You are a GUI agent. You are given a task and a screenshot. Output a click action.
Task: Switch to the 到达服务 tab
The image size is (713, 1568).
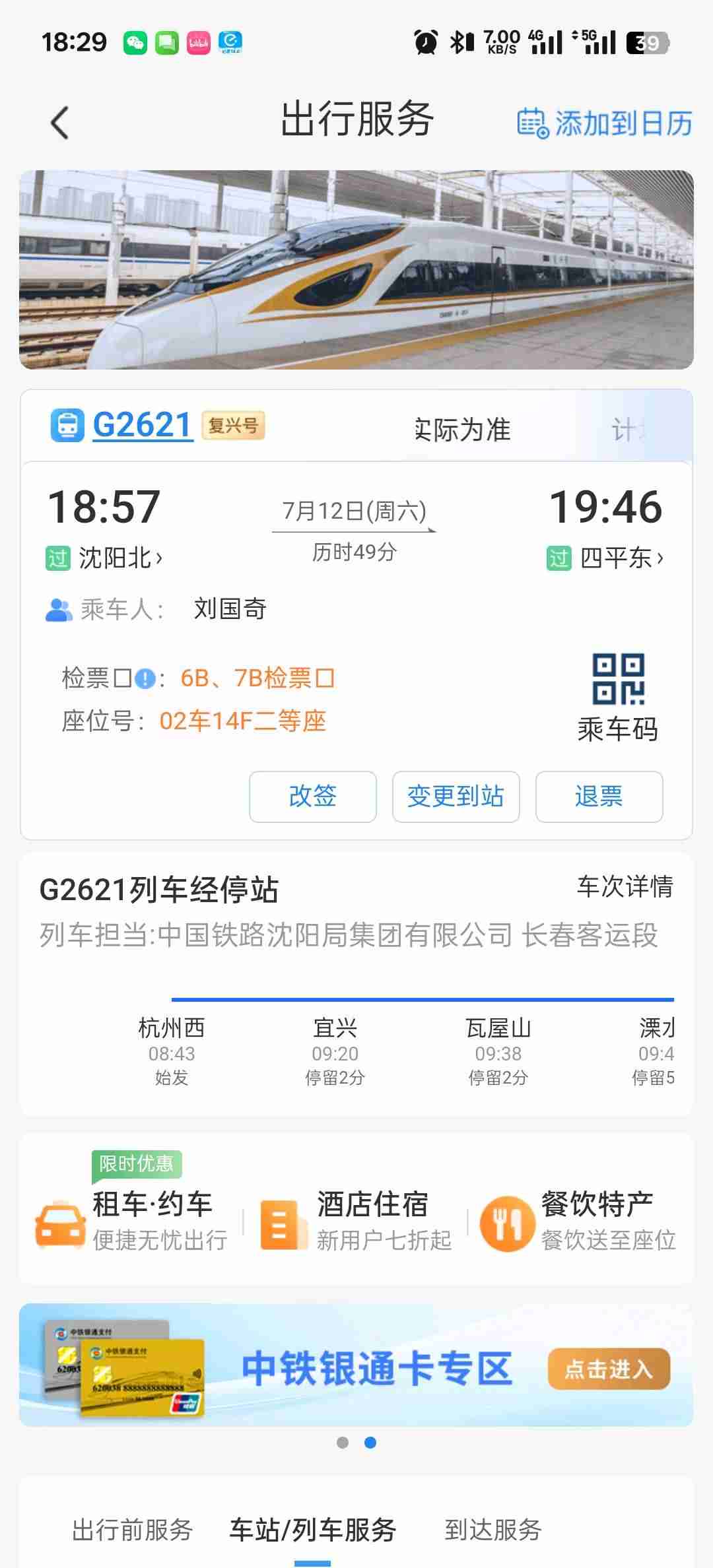tap(492, 1530)
